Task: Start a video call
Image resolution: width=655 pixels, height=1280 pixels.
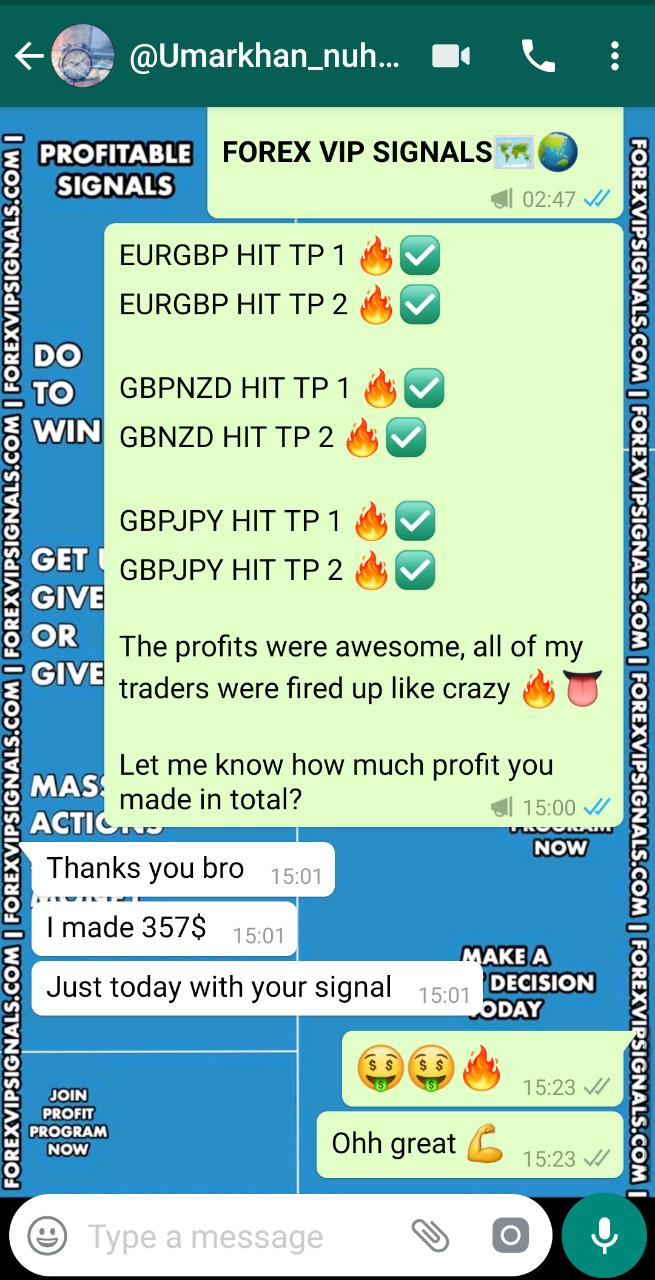Action: pos(451,57)
